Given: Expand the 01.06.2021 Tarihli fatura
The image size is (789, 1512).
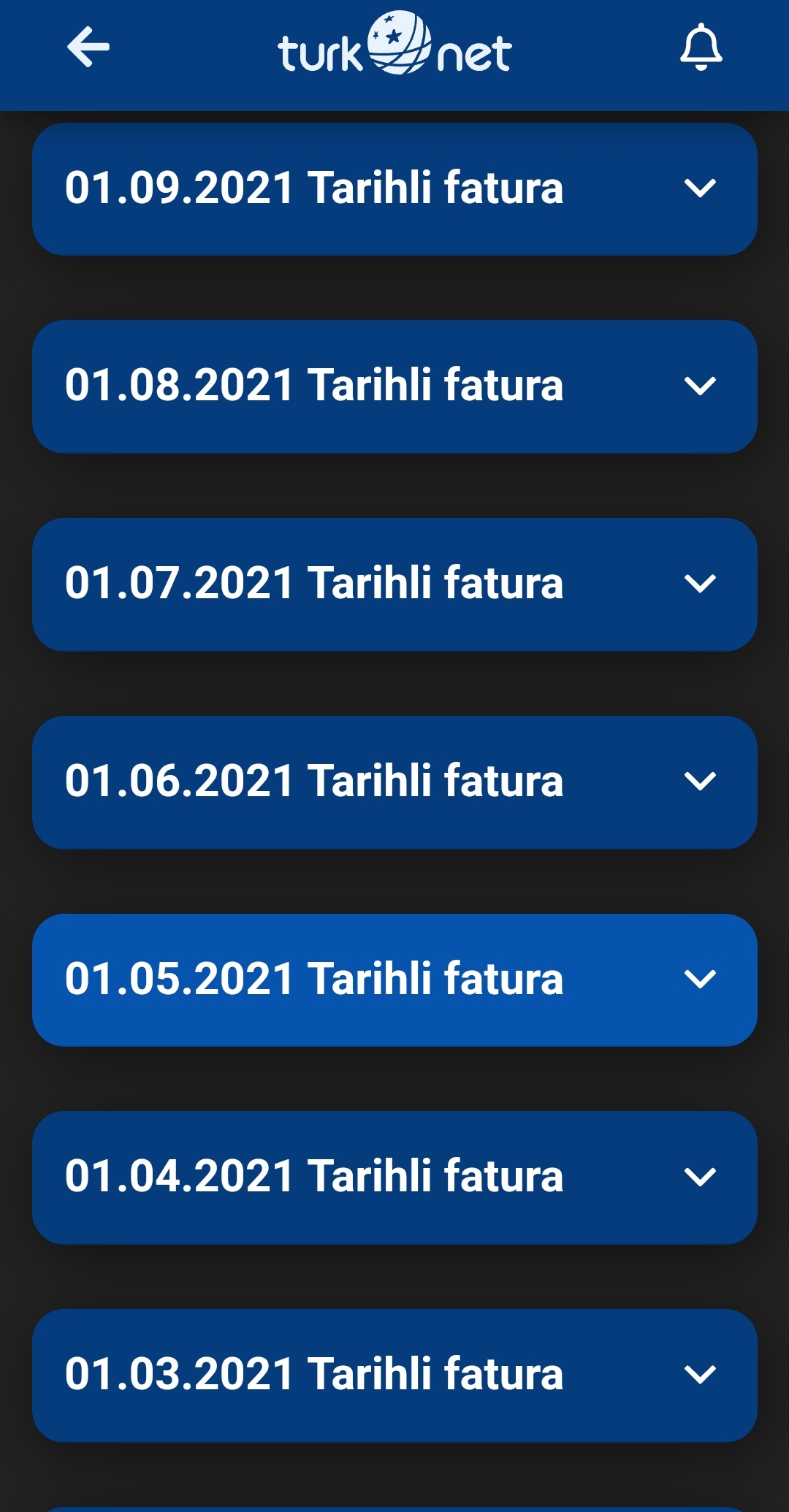Looking at the screenshot, I should (x=394, y=782).
